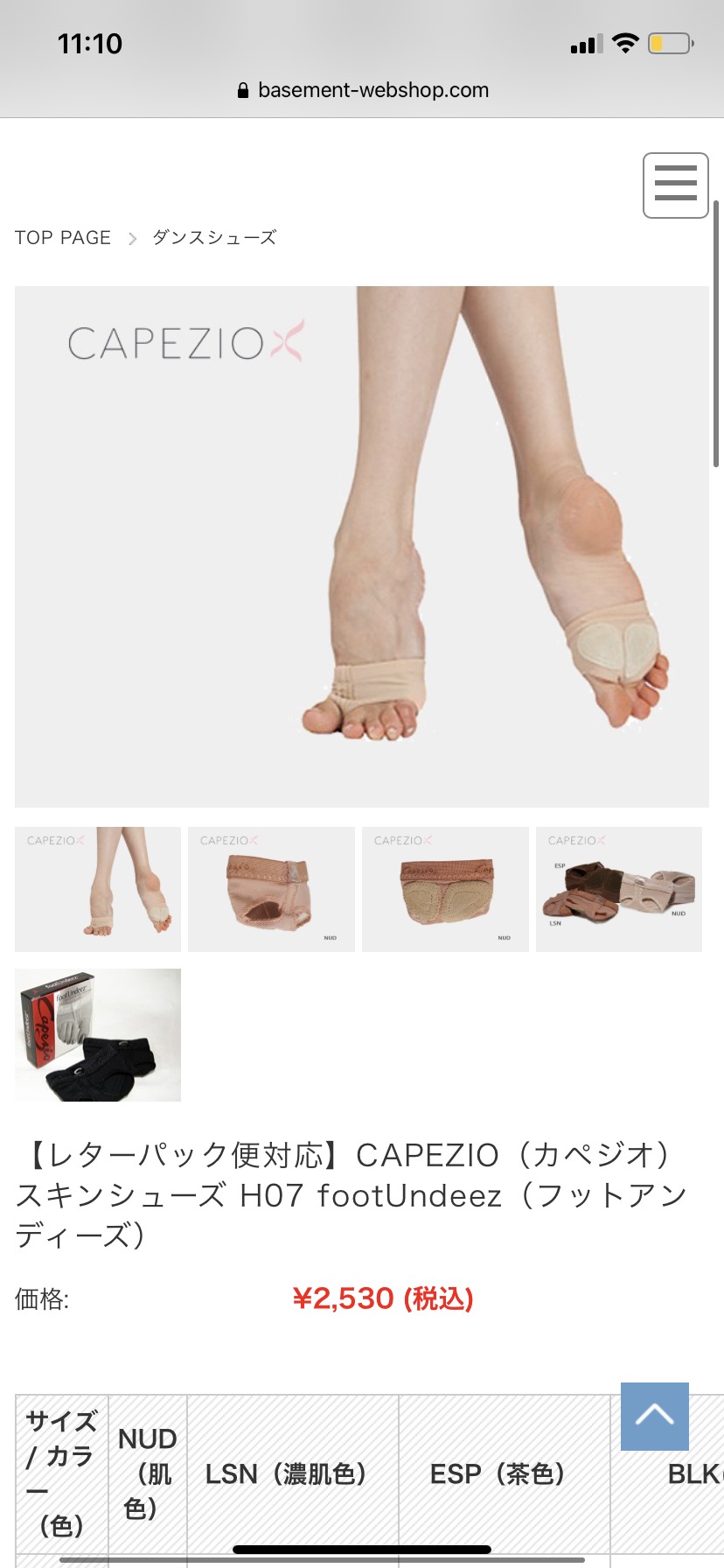
Task: Open the ダンスシューズ breadcrumb category
Action: coord(214,238)
